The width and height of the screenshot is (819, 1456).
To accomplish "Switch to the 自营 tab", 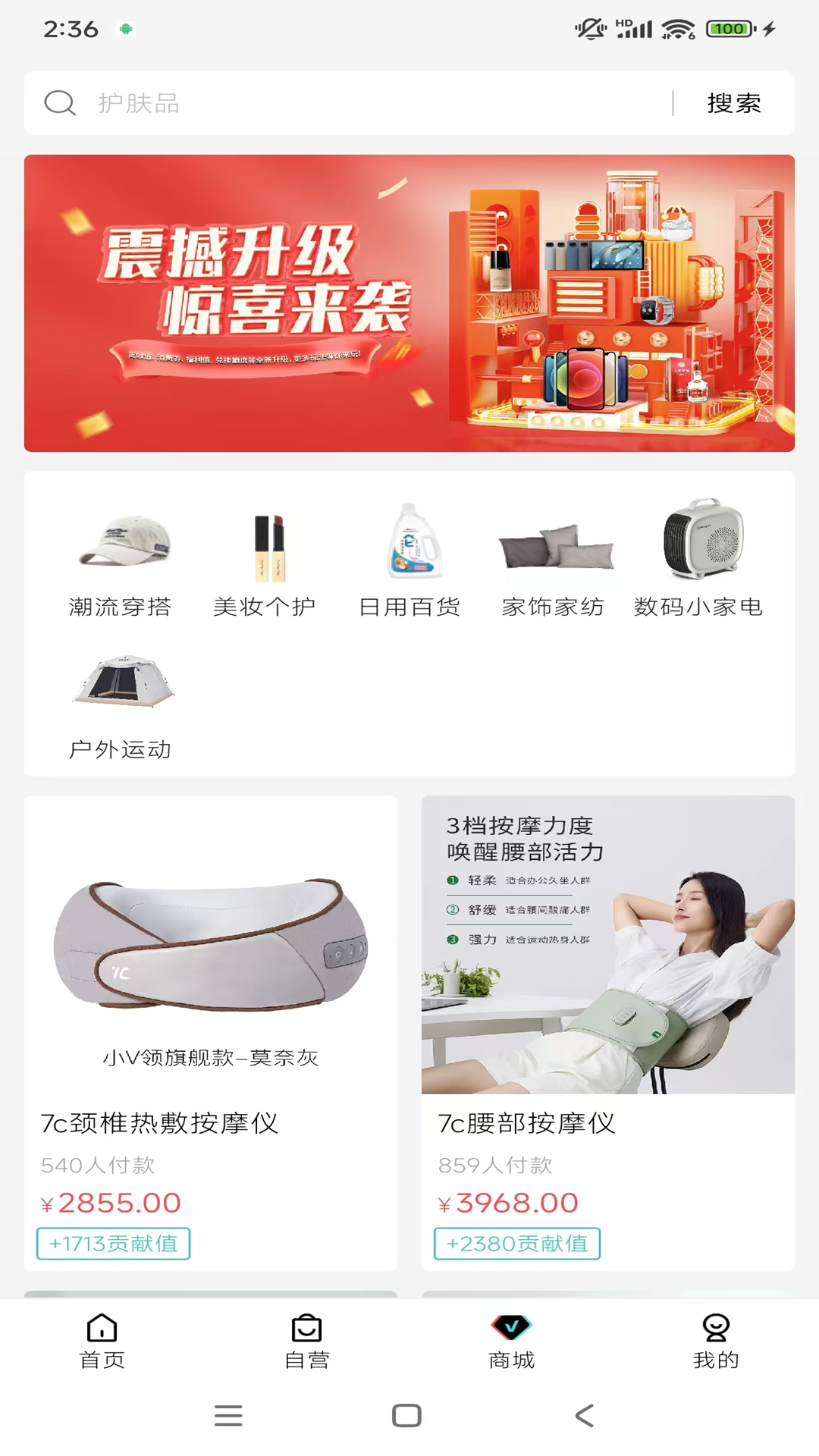I will pos(307,1342).
